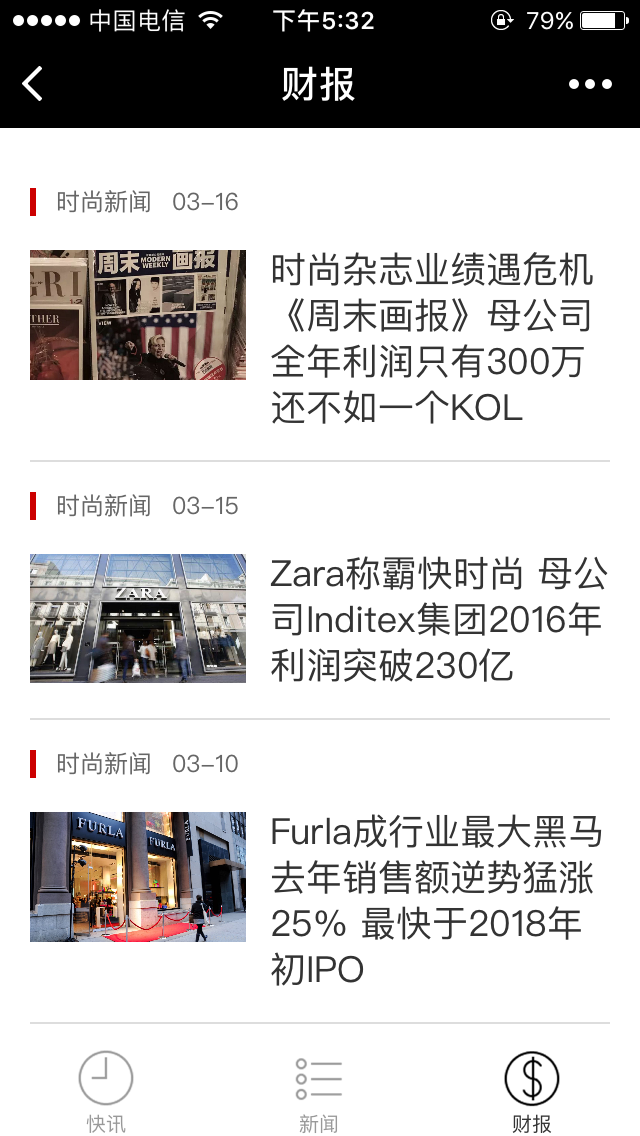Viewport: 640px width, 1136px height.
Task: Go back using the top-left arrow
Action: coord(33,84)
